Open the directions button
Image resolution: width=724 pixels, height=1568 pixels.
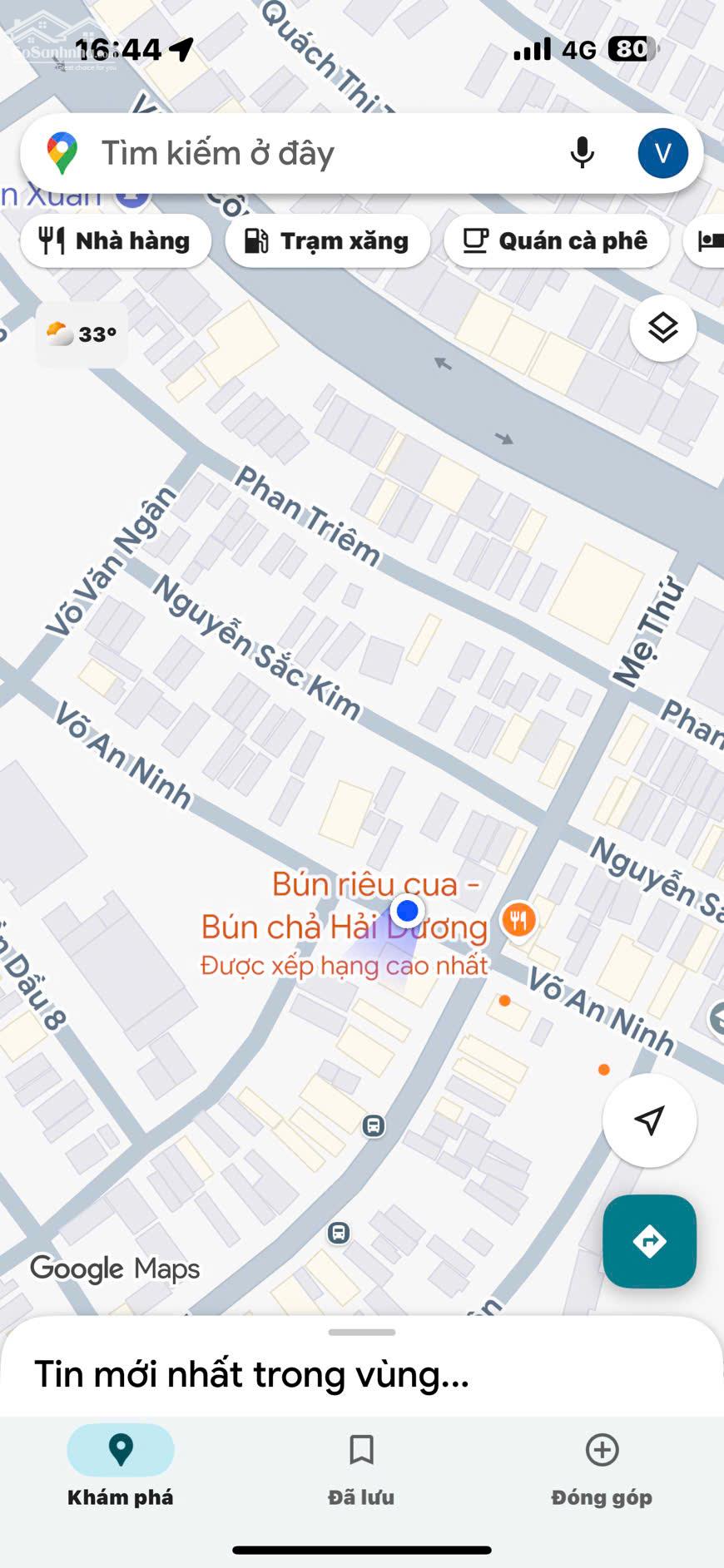(x=649, y=1241)
